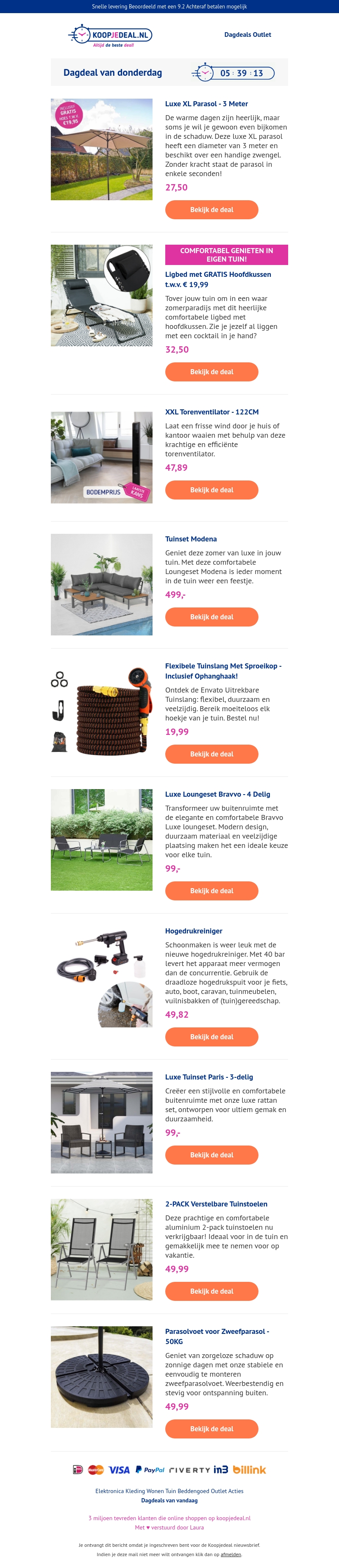Tap the Luxe XL Parasol product image
The image size is (339, 1568).
(101, 149)
